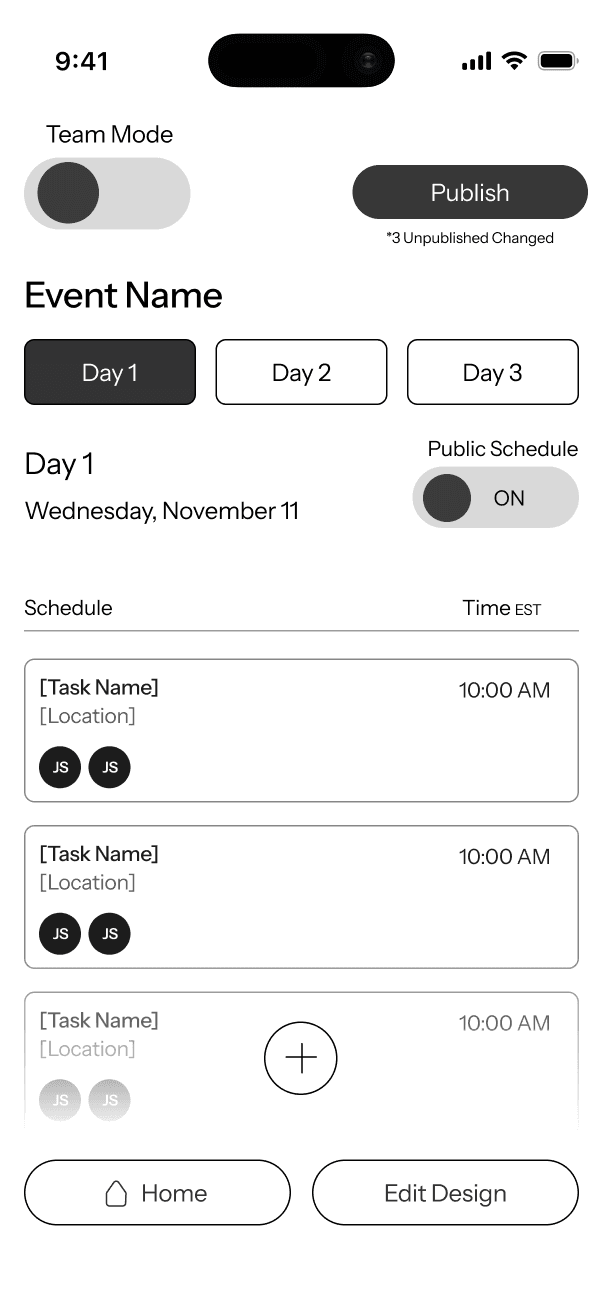
Task: Open Edit Design
Action: tap(445, 1193)
